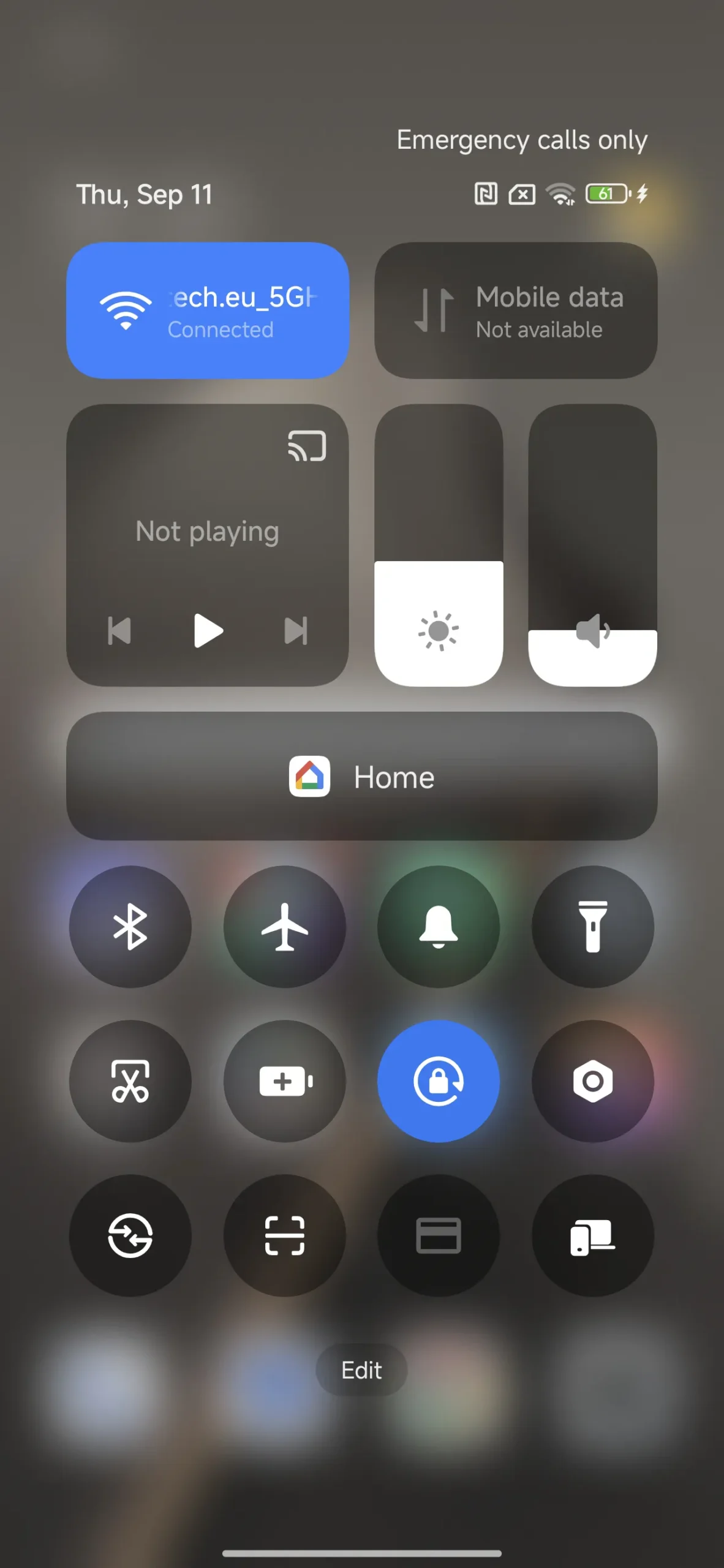This screenshot has height=1568, width=724.
Task: Disable the rotation lock
Action: 439,1081
